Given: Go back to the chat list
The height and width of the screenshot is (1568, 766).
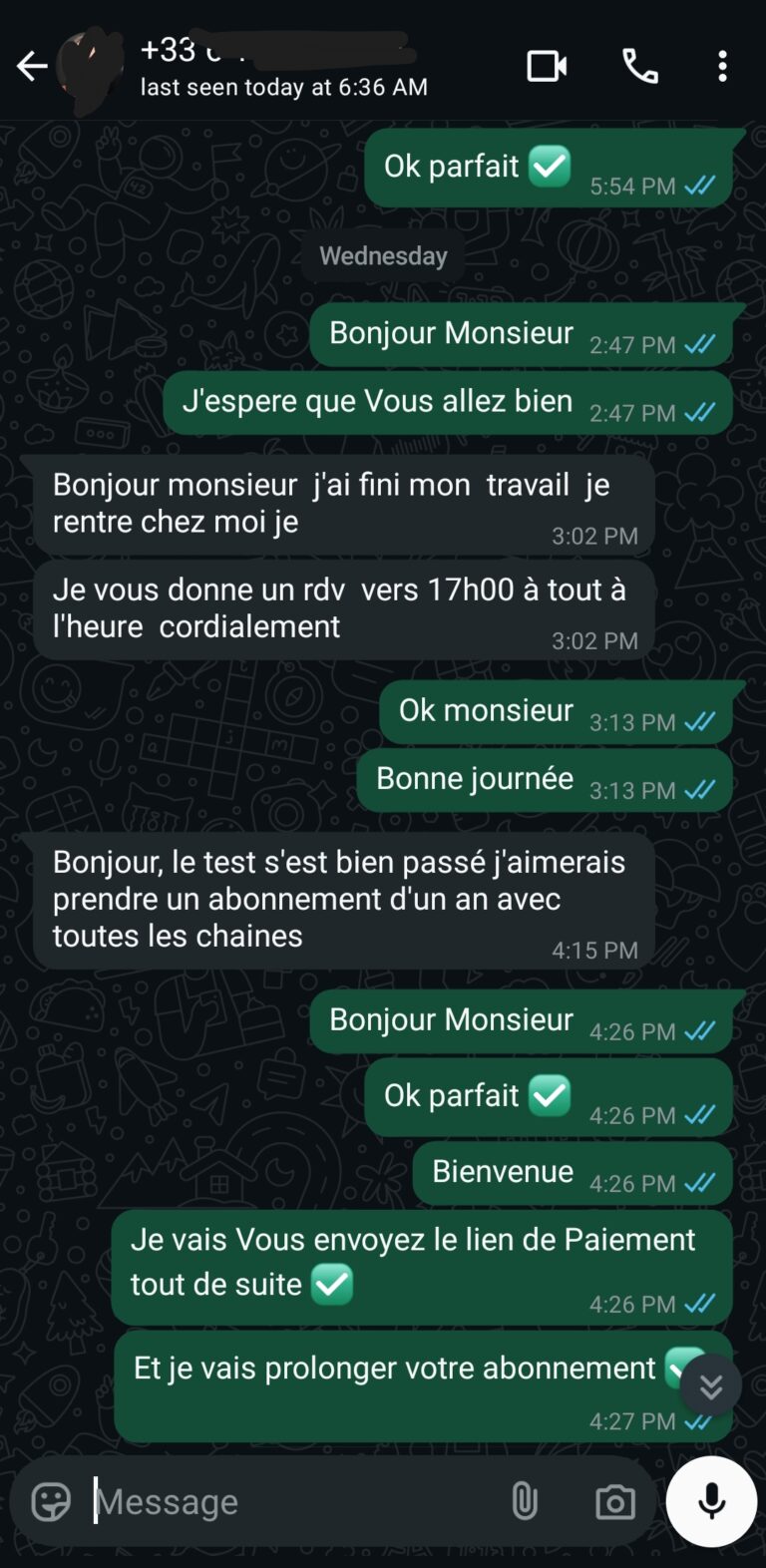Looking at the screenshot, I should tap(32, 65).
